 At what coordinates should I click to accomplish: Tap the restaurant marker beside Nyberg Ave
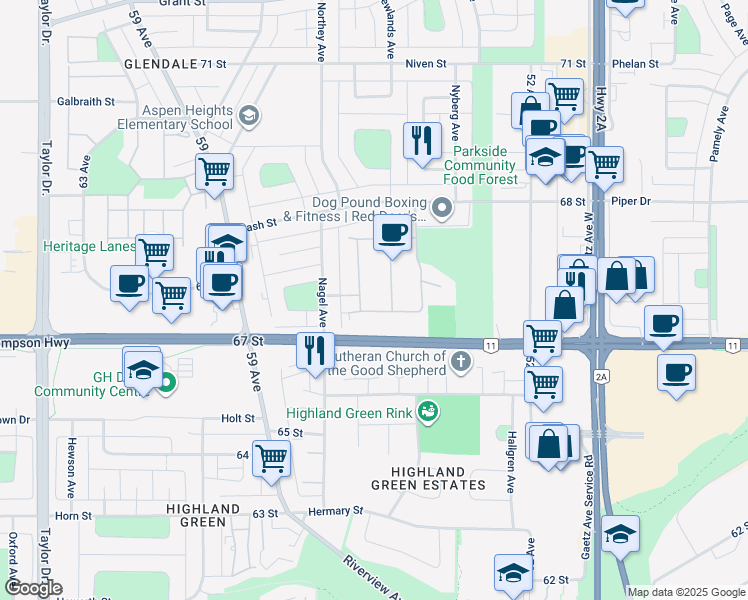[x=422, y=143]
